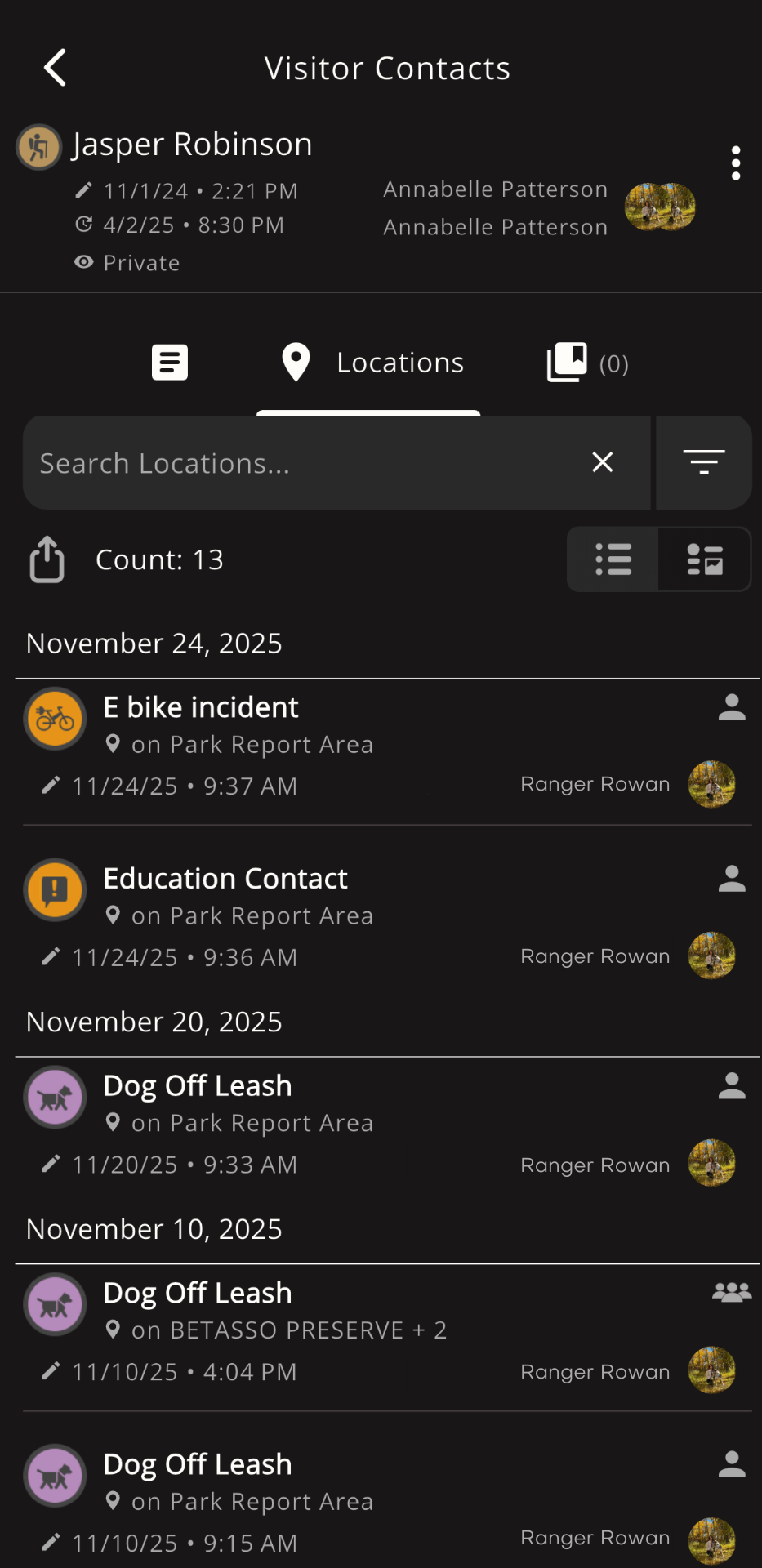Go back from Visitor Contacts
The height and width of the screenshot is (1568, 762).
pyautogui.click(x=55, y=68)
